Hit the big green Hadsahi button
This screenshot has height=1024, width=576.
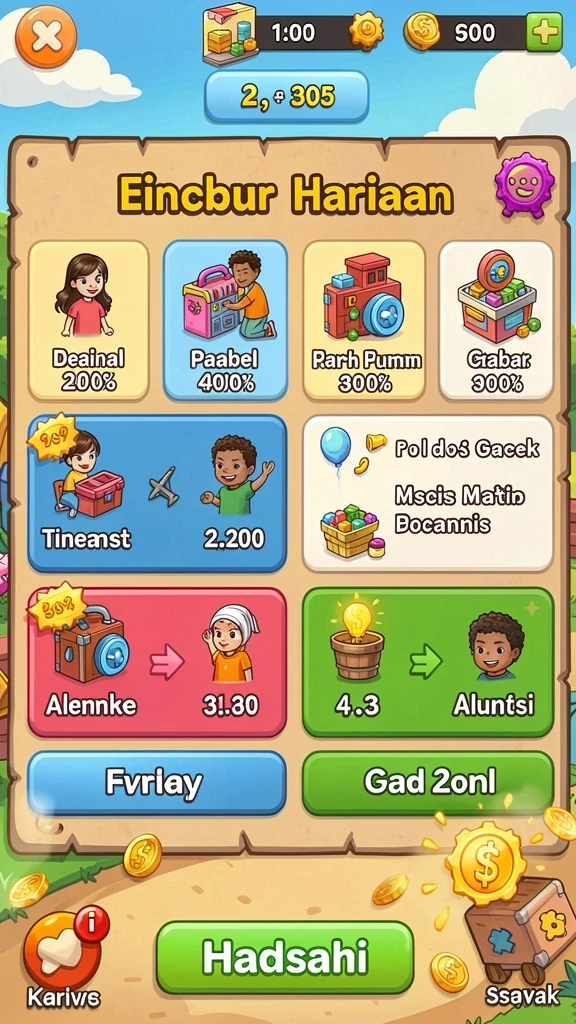[285, 957]
